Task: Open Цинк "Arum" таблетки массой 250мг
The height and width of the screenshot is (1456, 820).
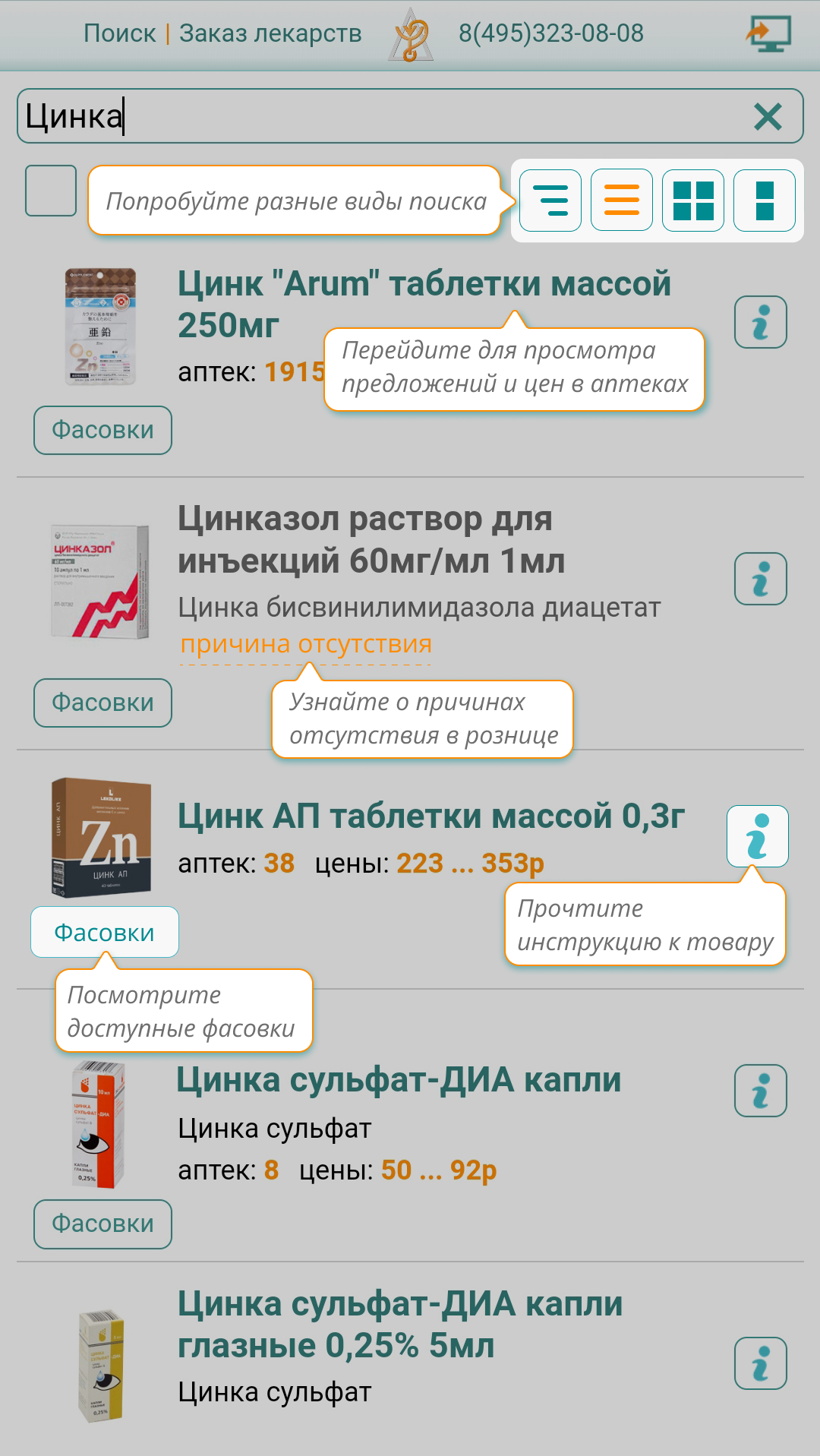Action: pyautogui.click(x=424, y=286)
